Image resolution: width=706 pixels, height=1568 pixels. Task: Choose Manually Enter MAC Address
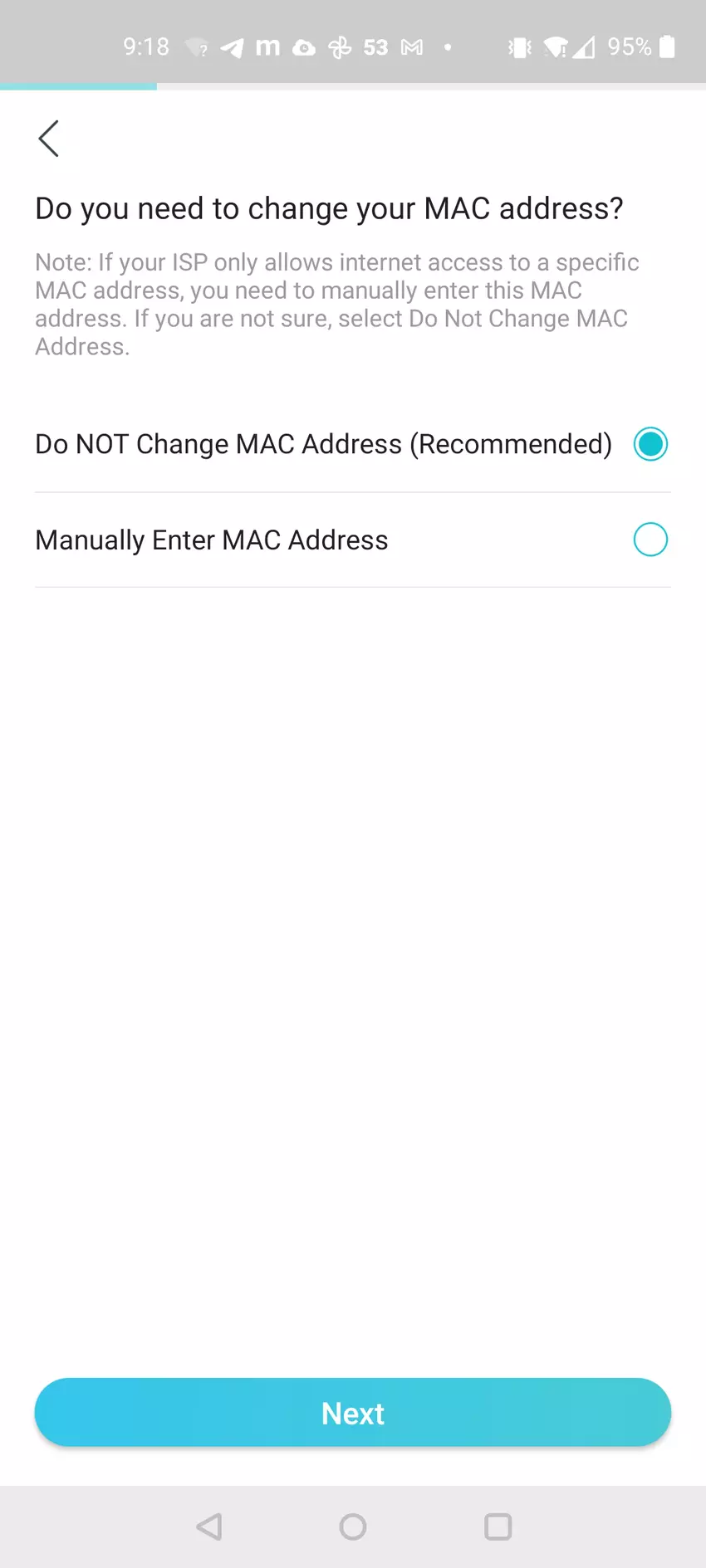pyautogui.click(x=650, y=540)
